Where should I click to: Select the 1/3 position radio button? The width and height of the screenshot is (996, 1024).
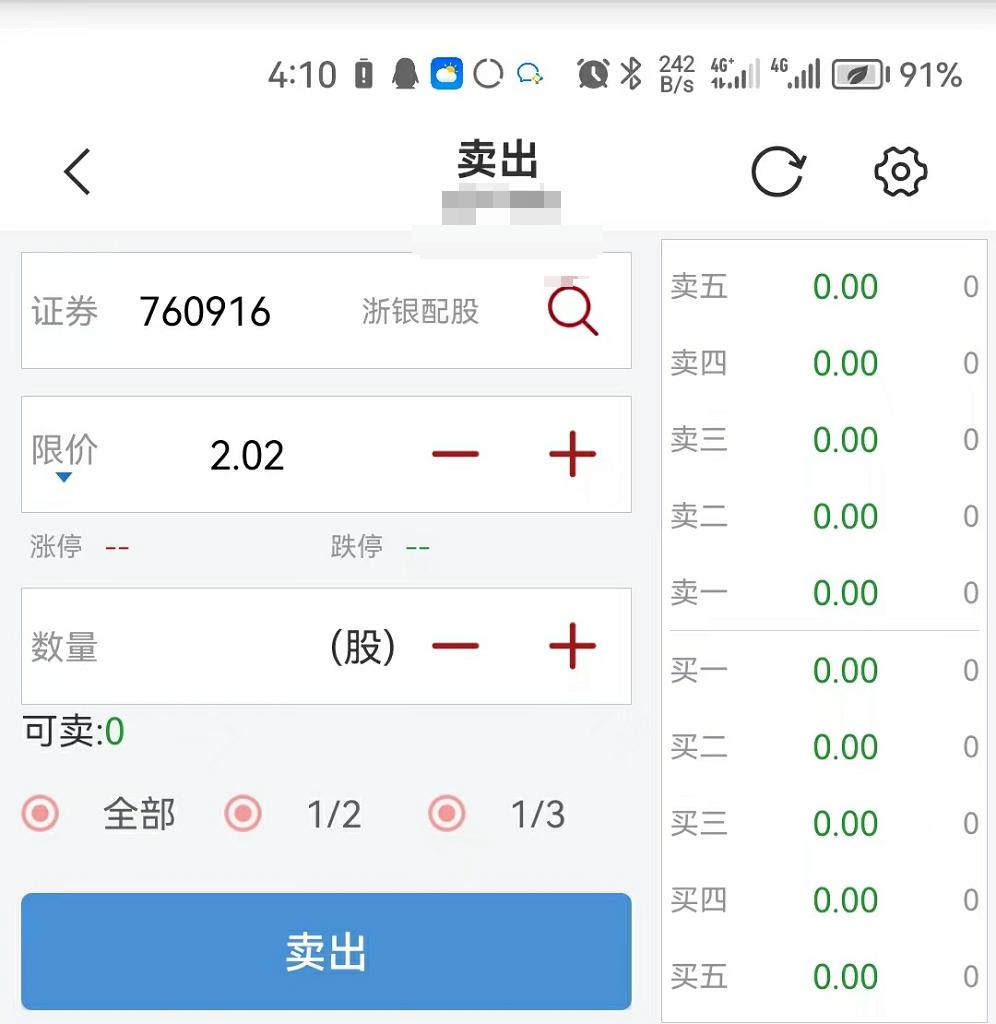point(446,813)
